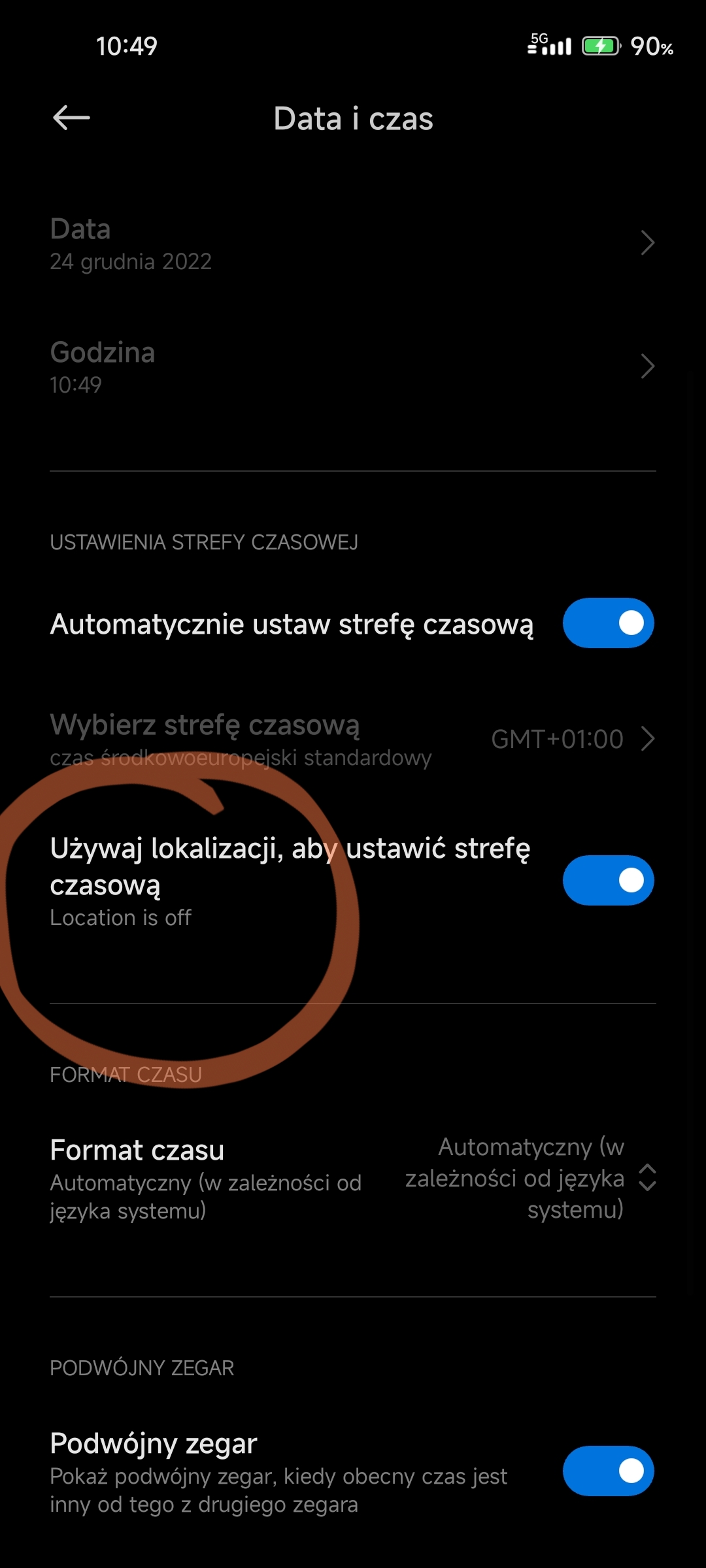Open the Data row
This screenshot has width=706, height=1568.
(353, 244)
